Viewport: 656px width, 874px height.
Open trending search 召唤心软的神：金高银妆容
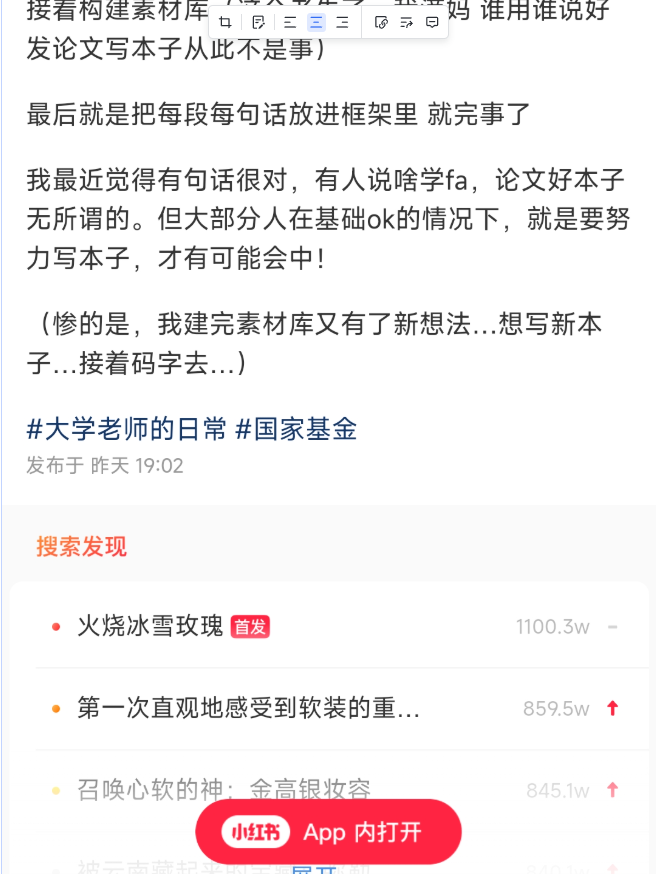click(224, 790)
